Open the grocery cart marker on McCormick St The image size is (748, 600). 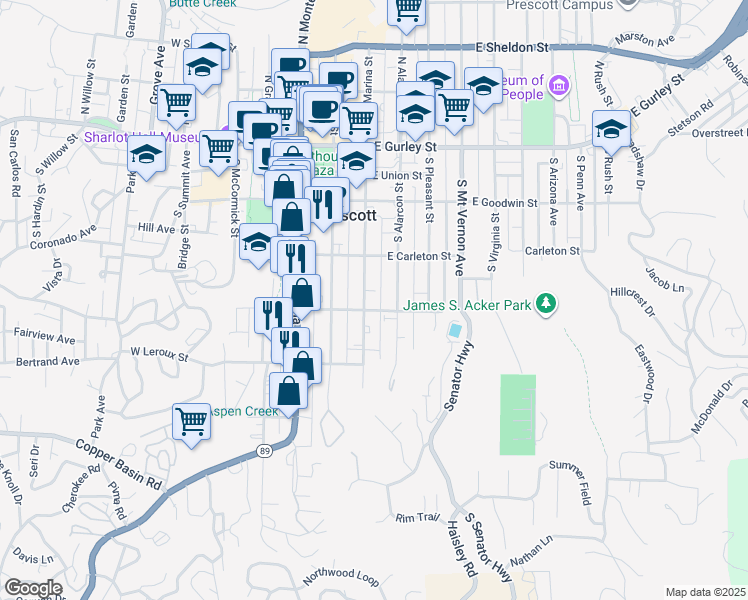[x=219, y=149]
